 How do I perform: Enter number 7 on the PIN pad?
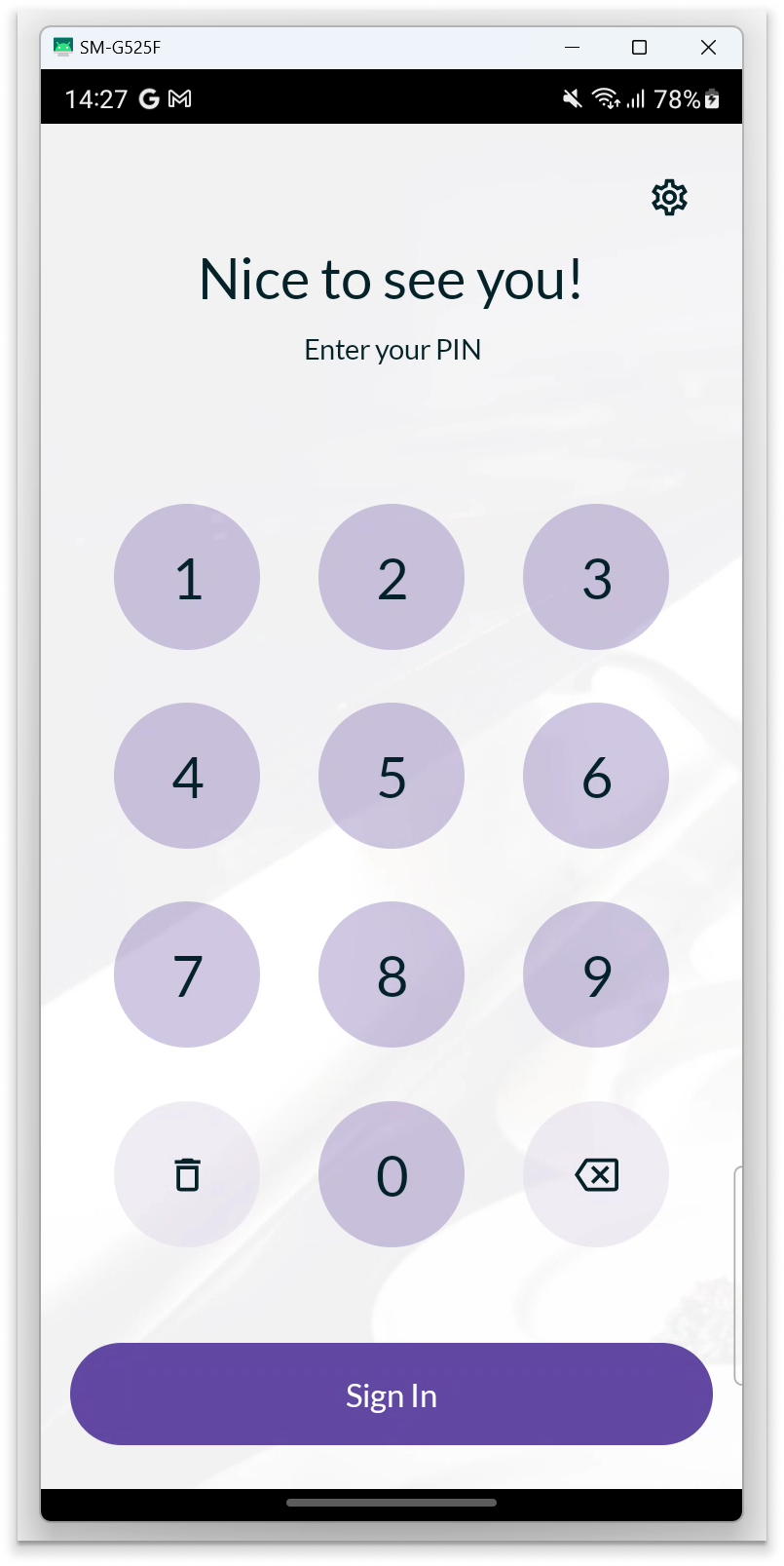click(x=187, y=974)
